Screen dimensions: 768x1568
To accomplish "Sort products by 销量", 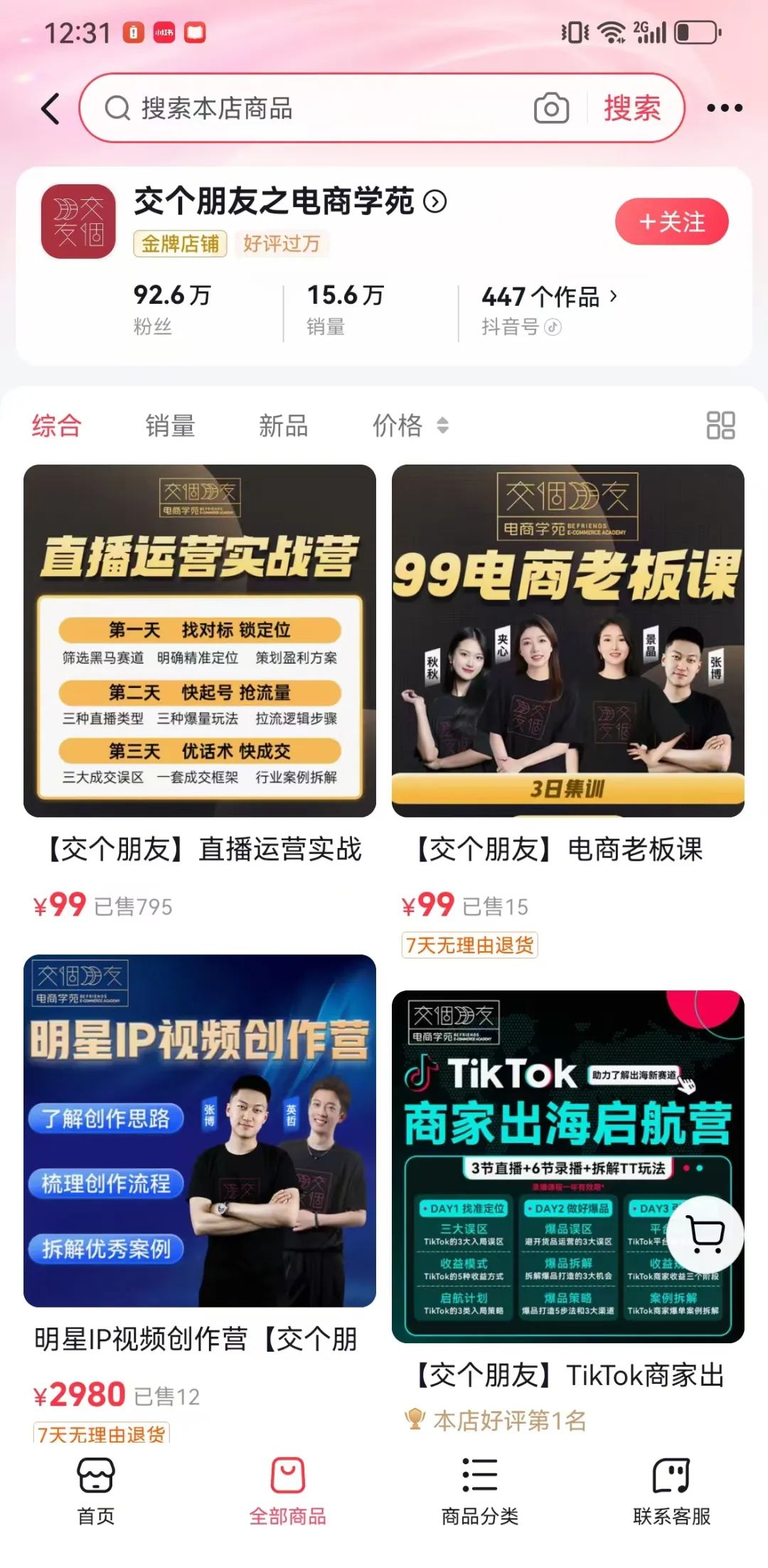I will pyautogui.click(x=170, y=426).
